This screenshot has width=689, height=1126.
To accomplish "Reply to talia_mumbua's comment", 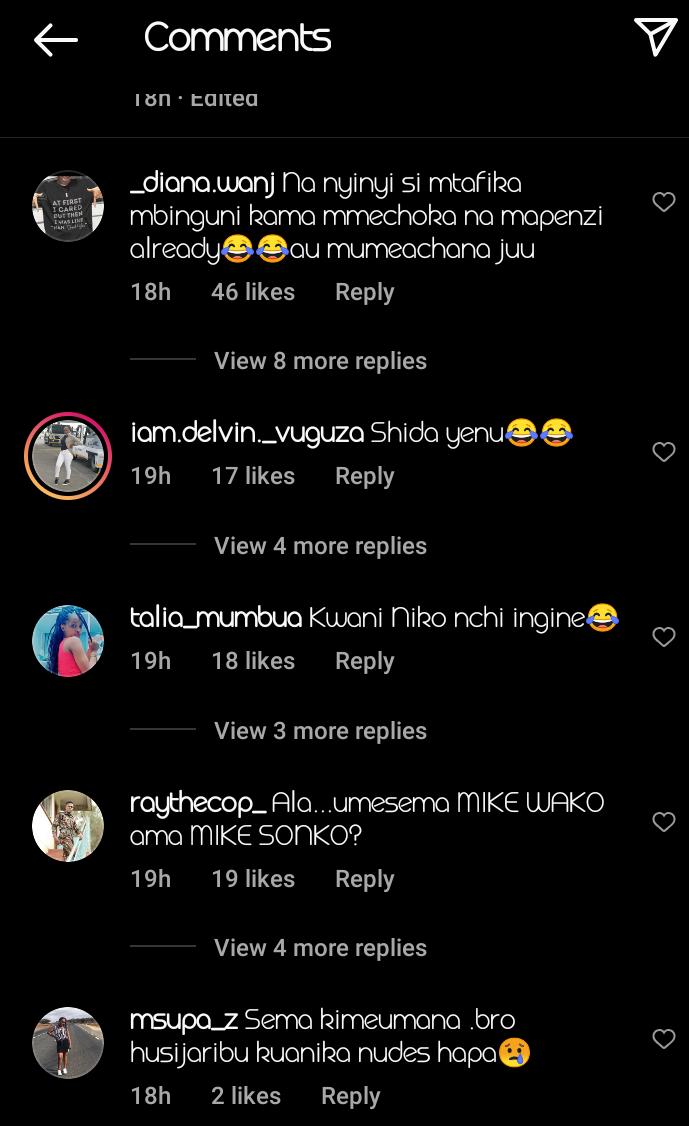I will 364,661.
